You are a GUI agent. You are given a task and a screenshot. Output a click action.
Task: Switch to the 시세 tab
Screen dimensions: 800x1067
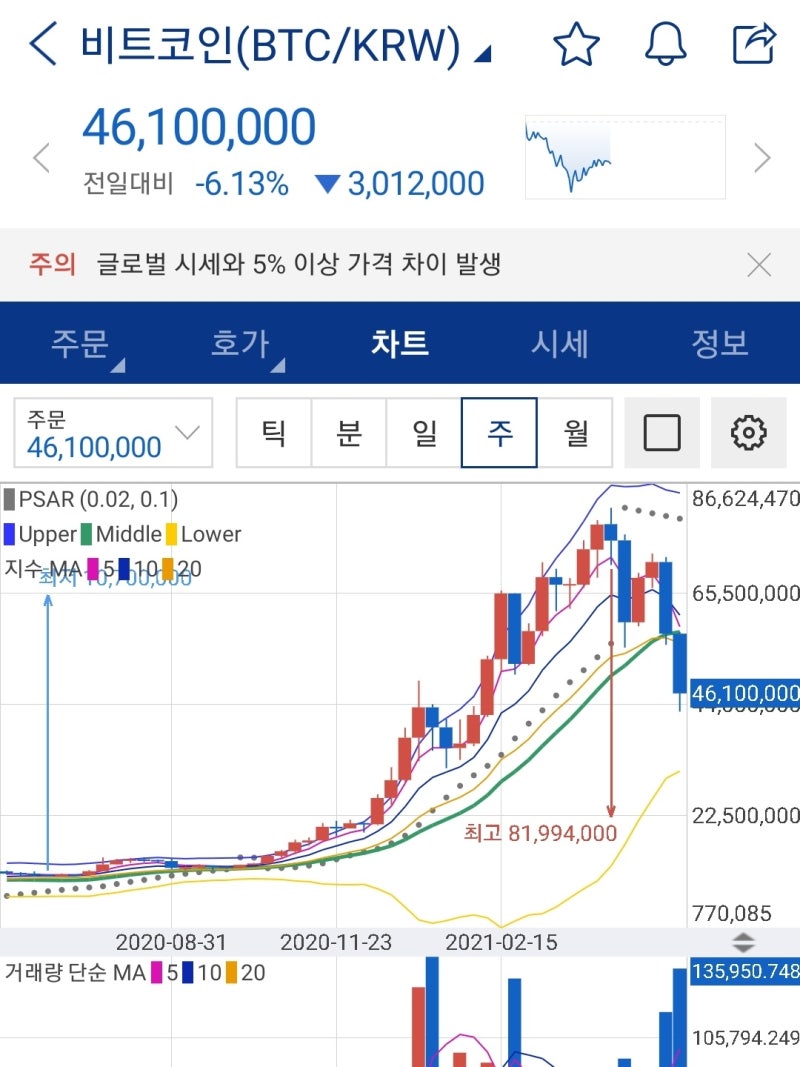pyautogui.click(x=560, y=343)
